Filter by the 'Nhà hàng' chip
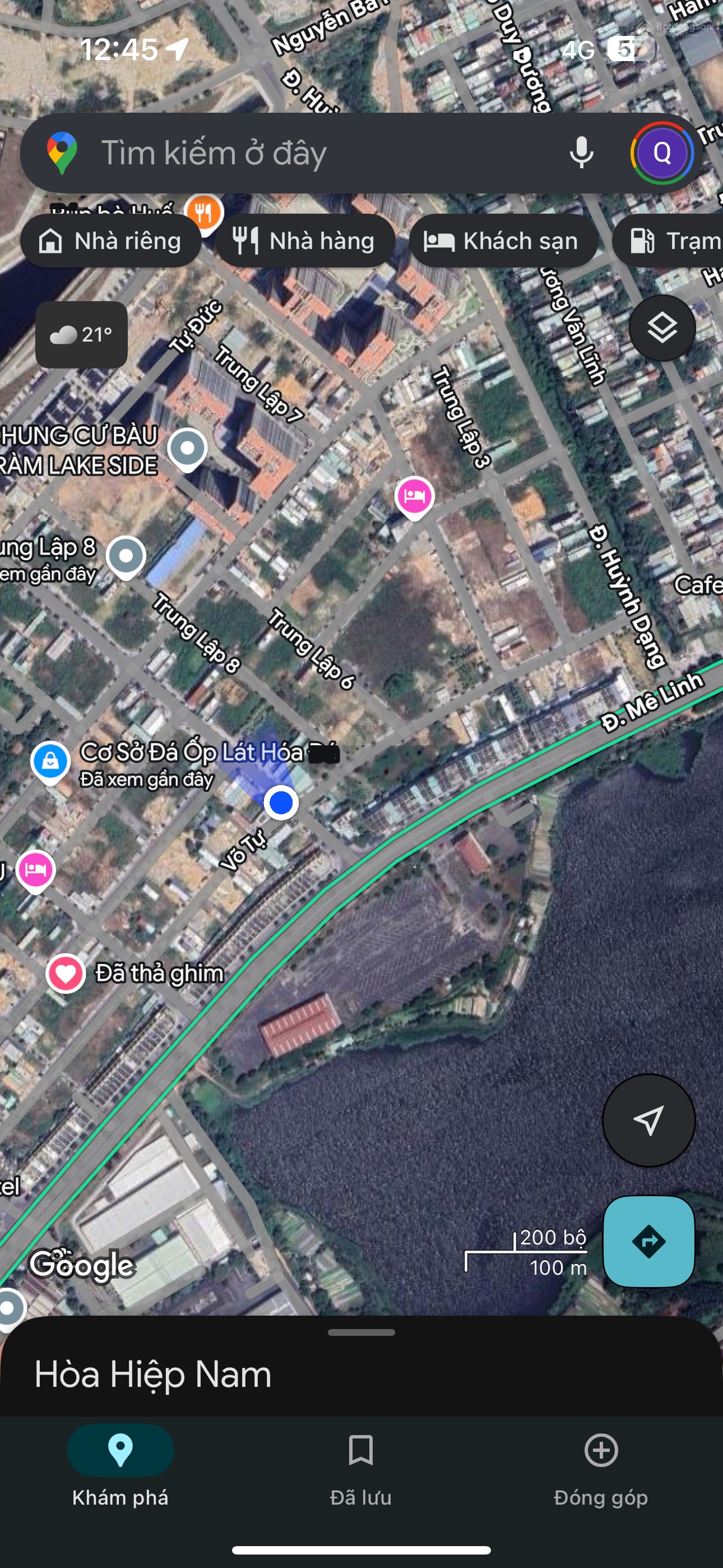The height and width of the screenshot is (1568, 723). point(304,241)
